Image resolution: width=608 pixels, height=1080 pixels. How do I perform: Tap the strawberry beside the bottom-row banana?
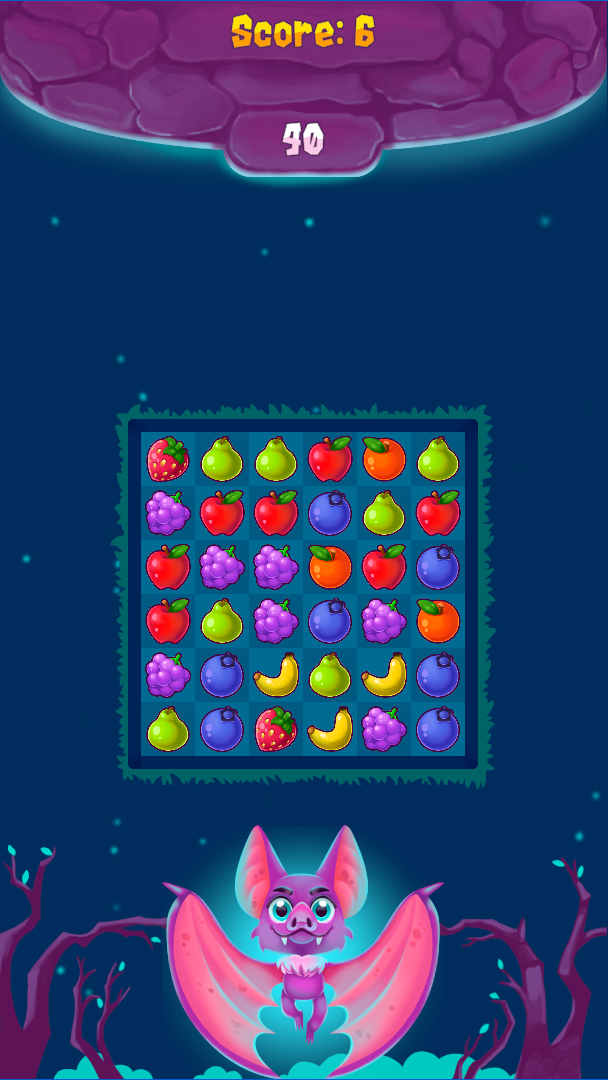tap(277, 730)
